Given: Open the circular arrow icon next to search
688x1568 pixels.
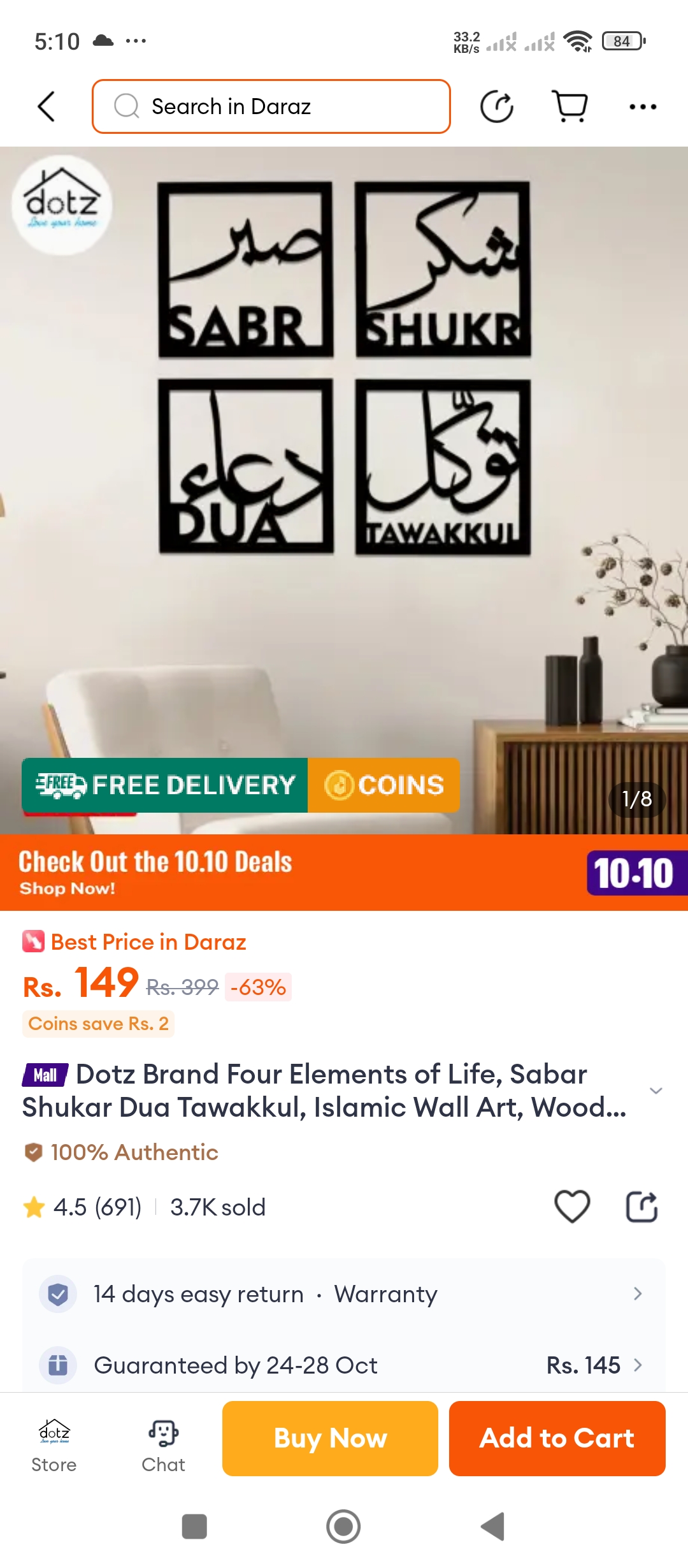Looking at the screenshot, I should [x=496, y=106].
